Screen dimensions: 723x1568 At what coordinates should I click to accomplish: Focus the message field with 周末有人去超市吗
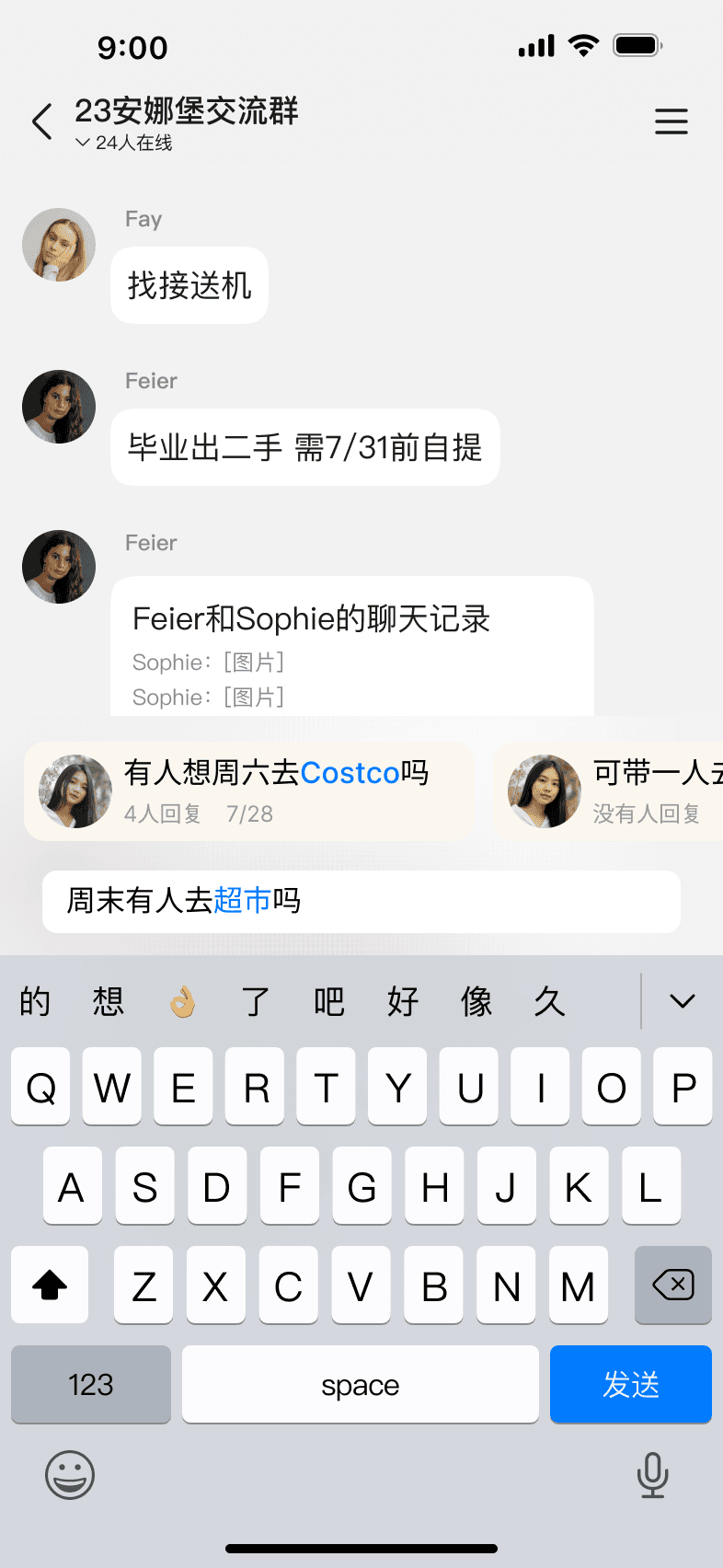click(x=361, y=901)
